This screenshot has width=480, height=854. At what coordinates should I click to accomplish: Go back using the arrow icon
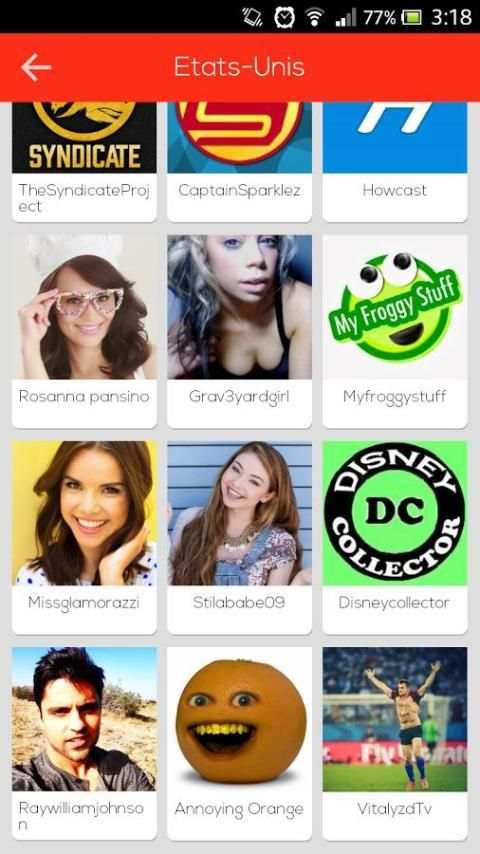[x=36, y=68]
